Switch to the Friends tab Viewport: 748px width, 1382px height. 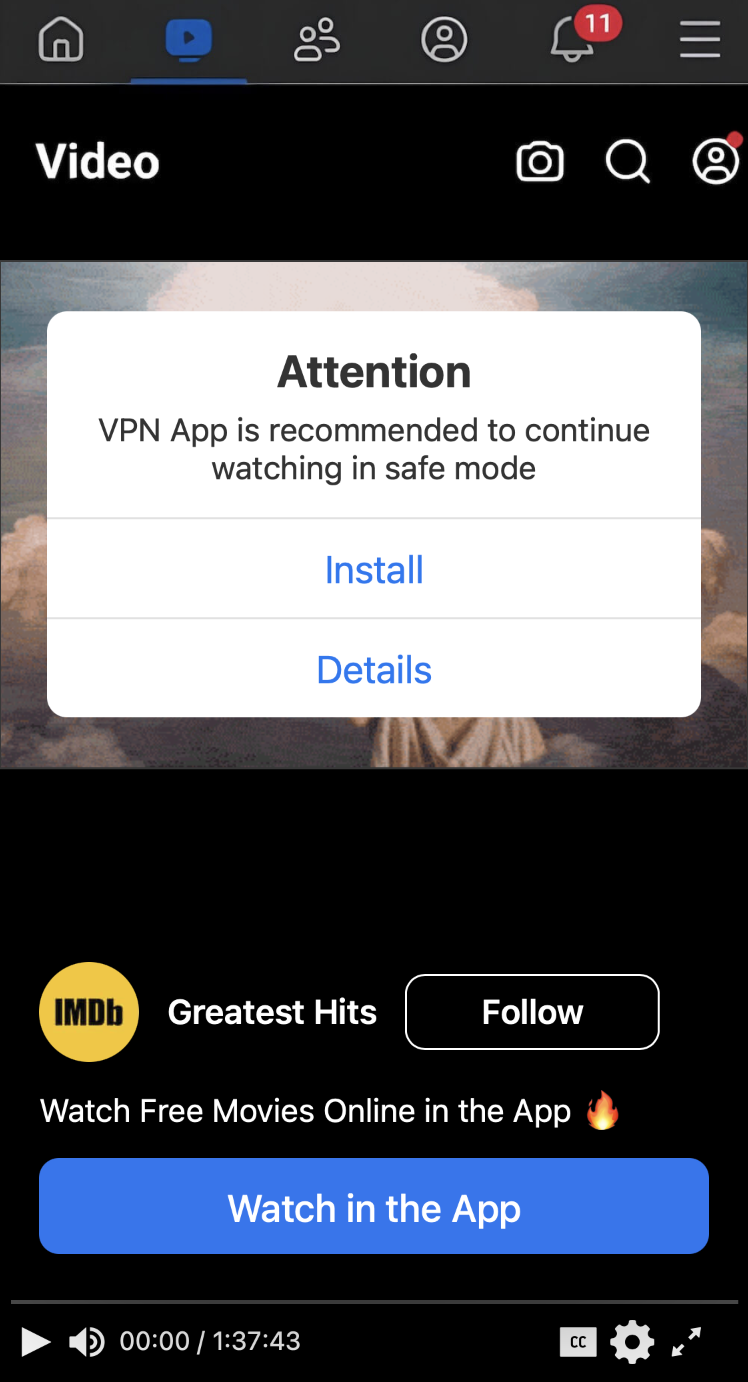[317, 41]
